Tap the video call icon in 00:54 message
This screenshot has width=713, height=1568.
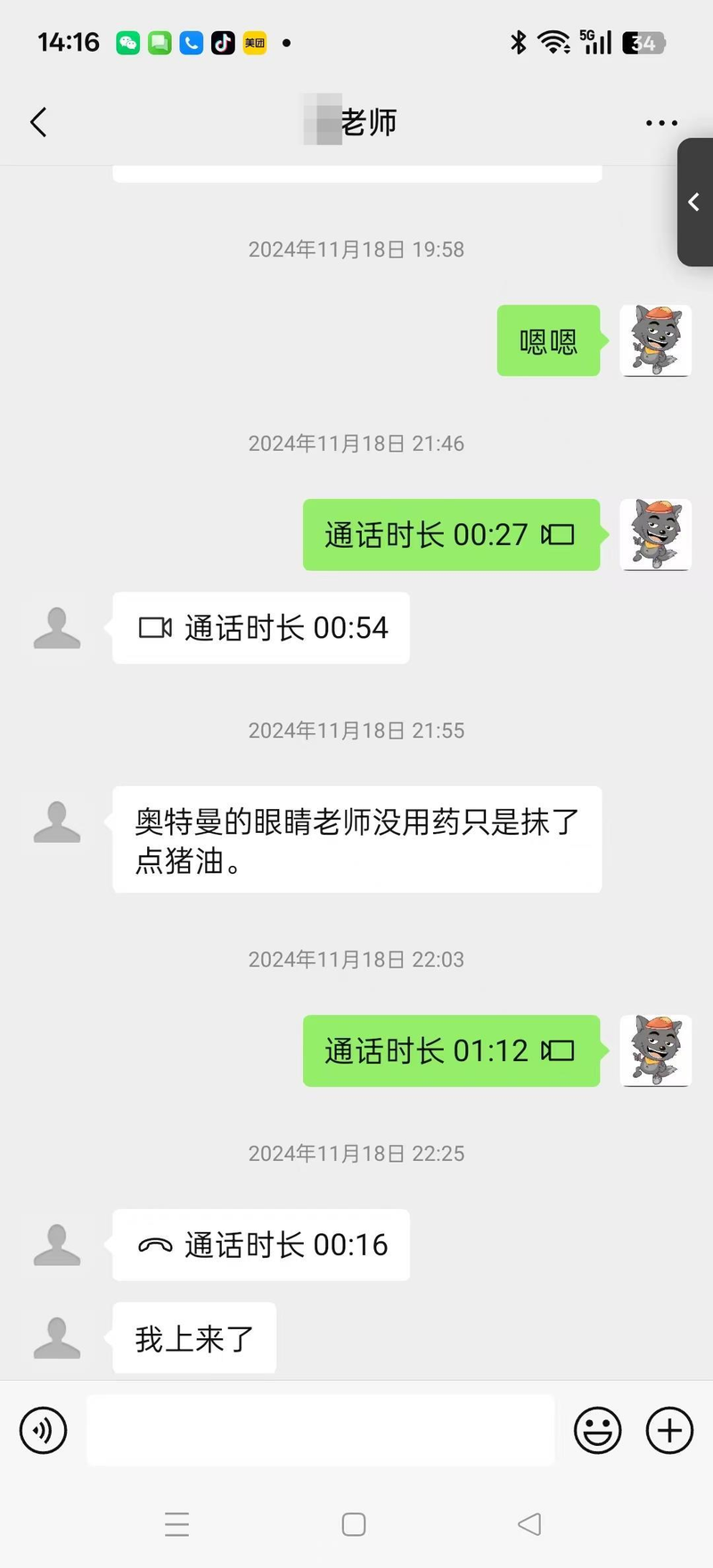pos(154,627)
